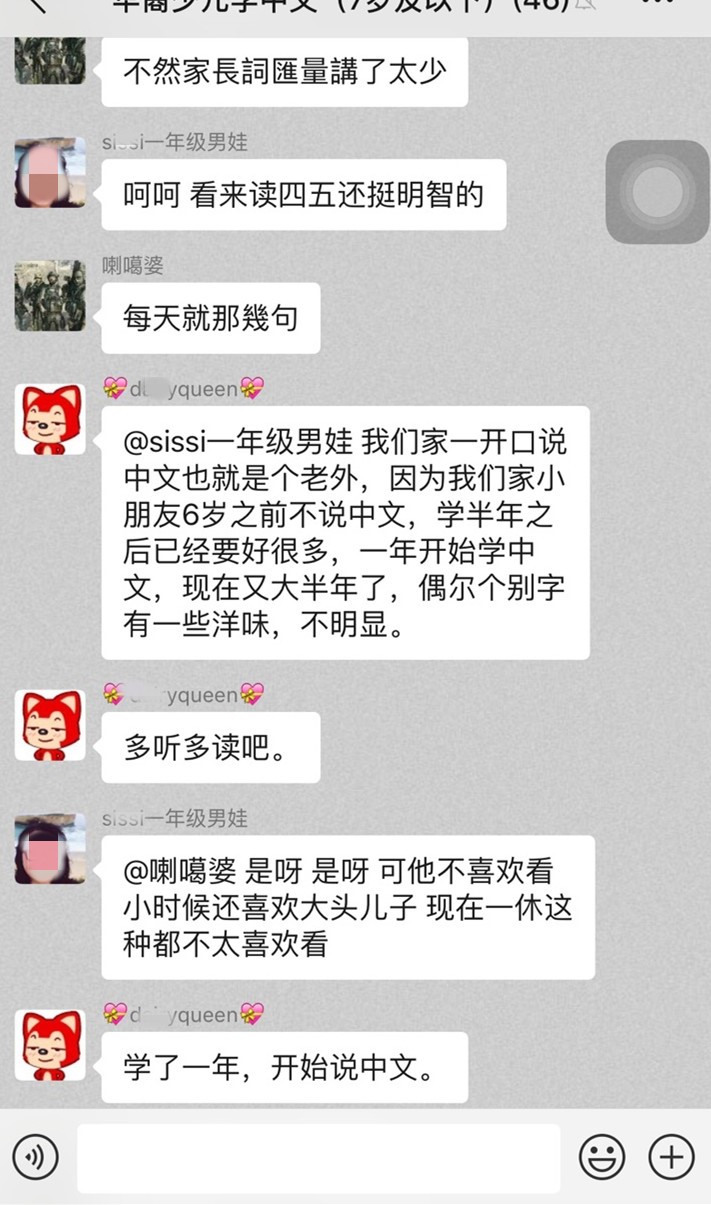Open the fox profile picture beside 学了一年，开始说中文

tap(50, 1045)
